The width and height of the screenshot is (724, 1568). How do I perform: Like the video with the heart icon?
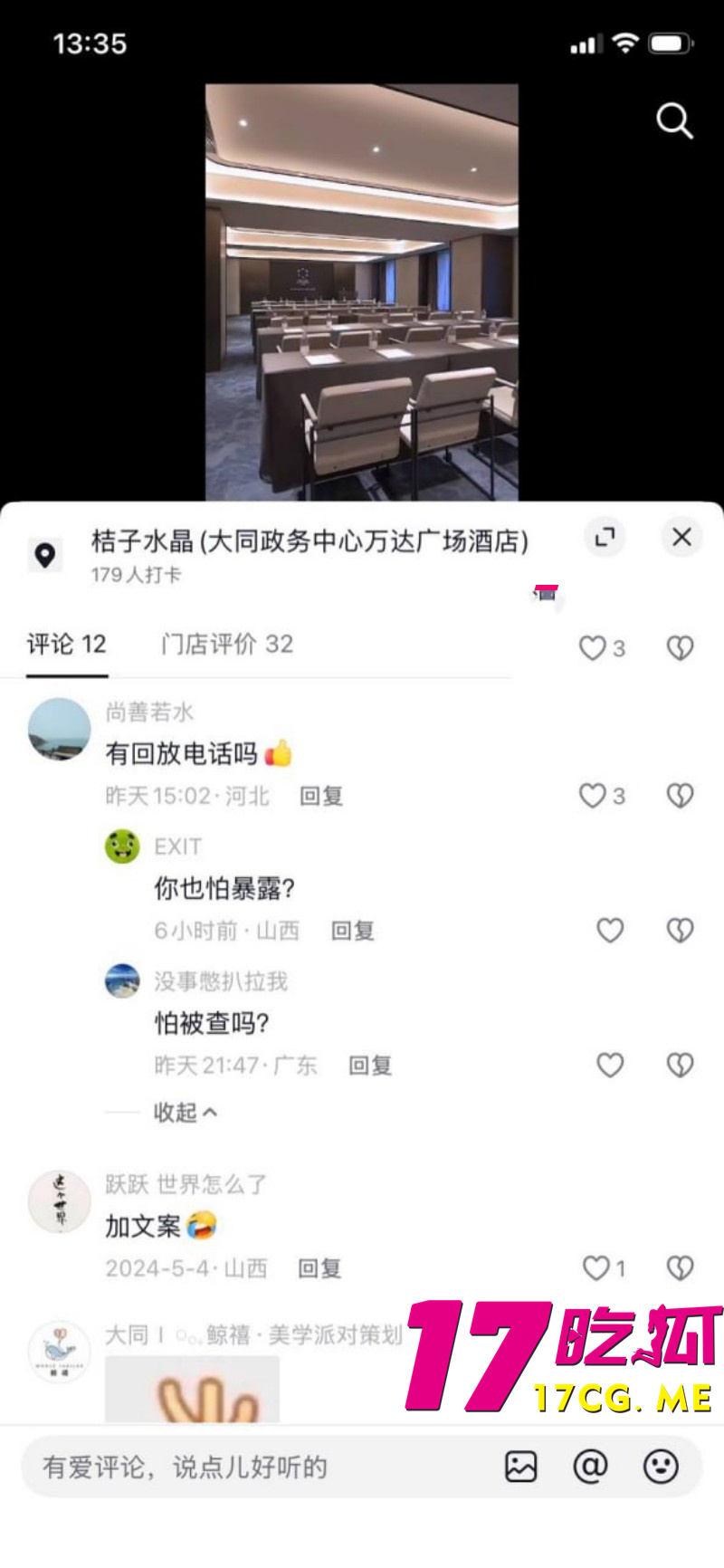[593, 648]
